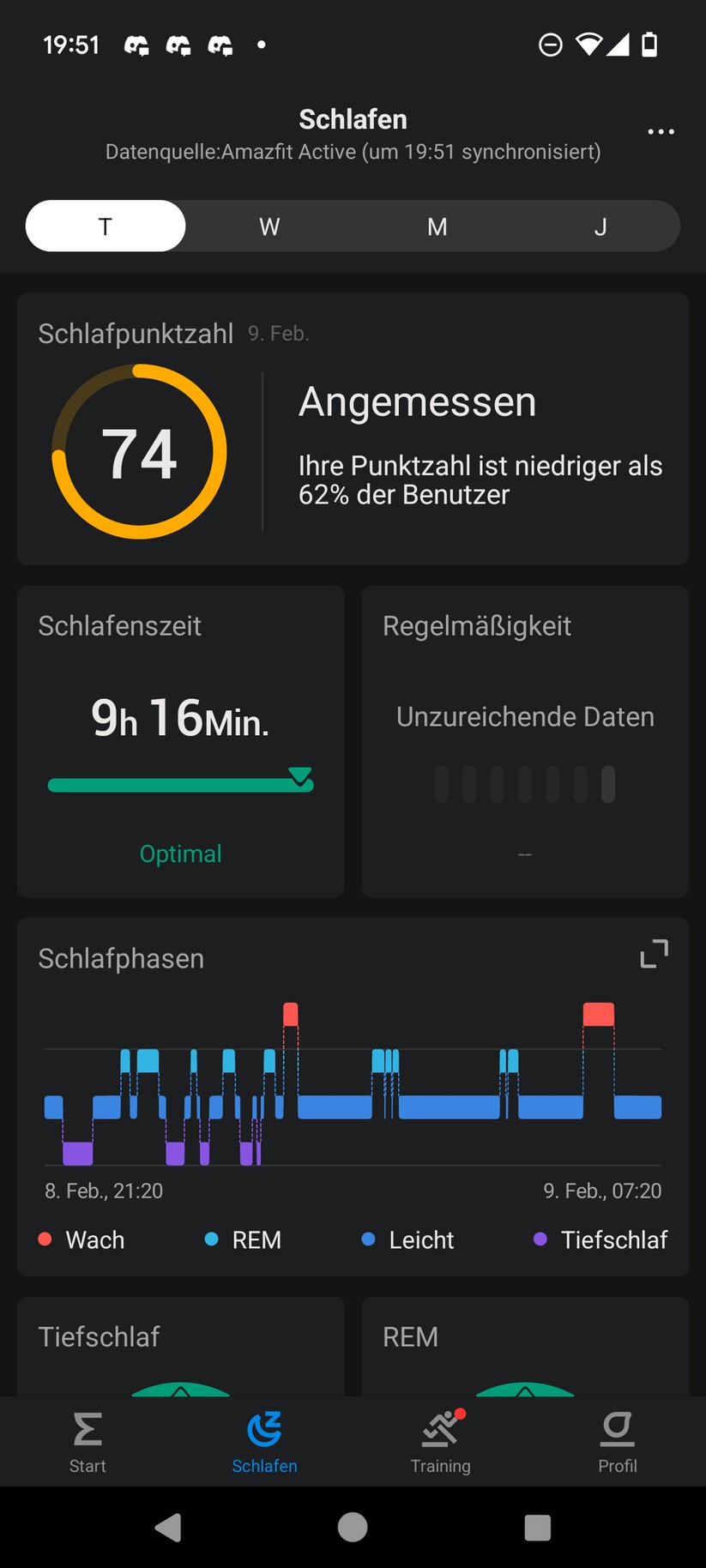Select the Schlafen tab in bottom navigation

tap(264, 1443)
